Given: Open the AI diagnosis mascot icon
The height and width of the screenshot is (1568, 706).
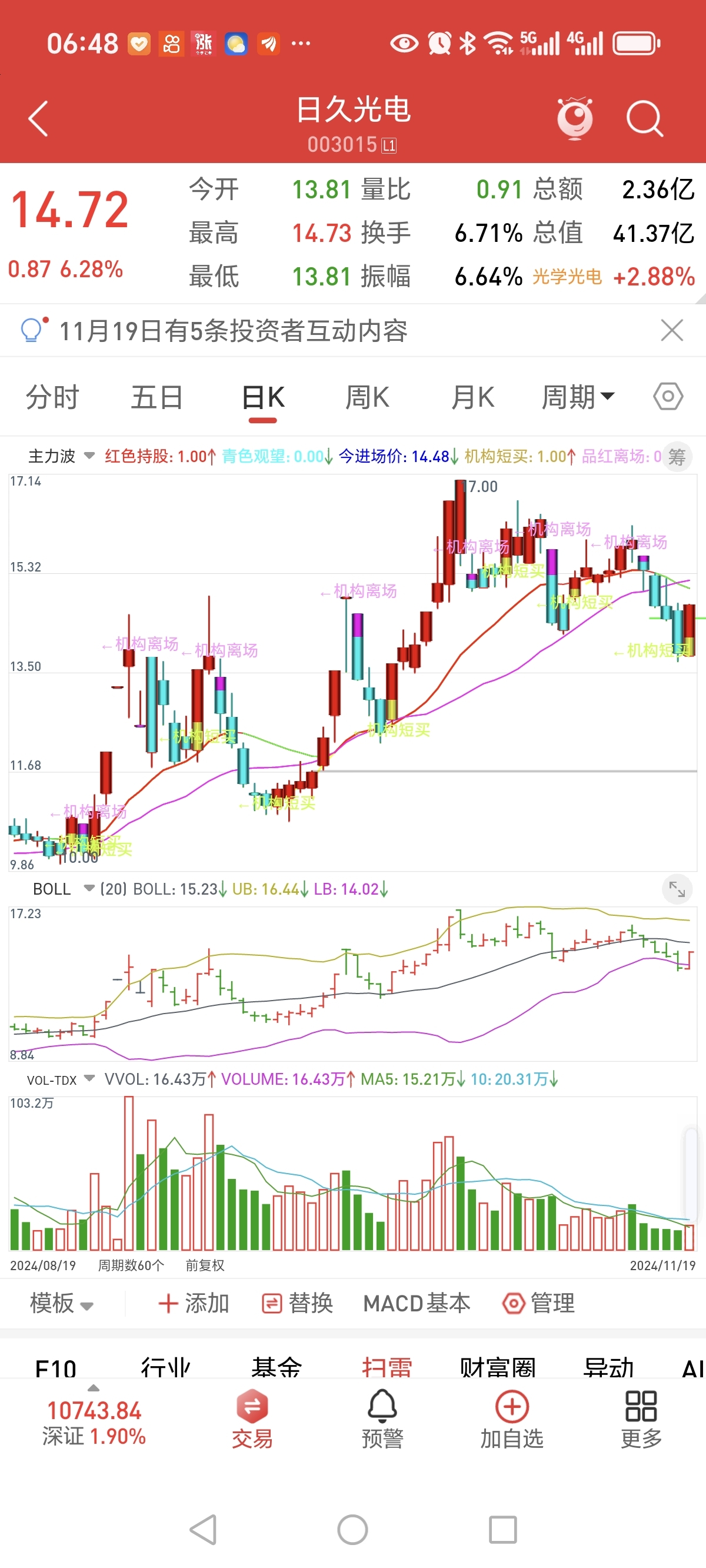Looking at the screenshot, I should [x=574, y=118].
